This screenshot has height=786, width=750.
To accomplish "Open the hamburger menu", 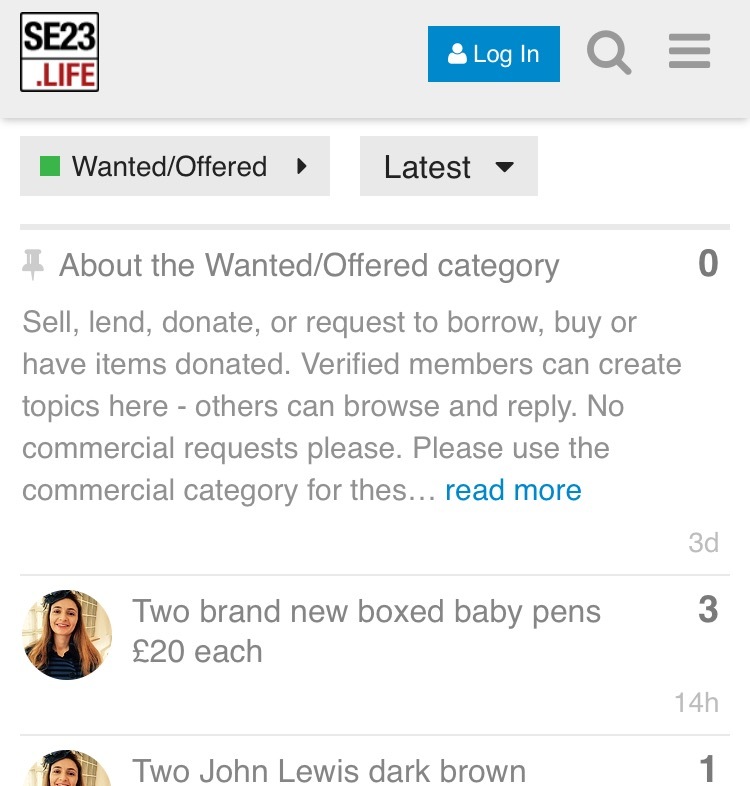I will click(x=689, y=52).
